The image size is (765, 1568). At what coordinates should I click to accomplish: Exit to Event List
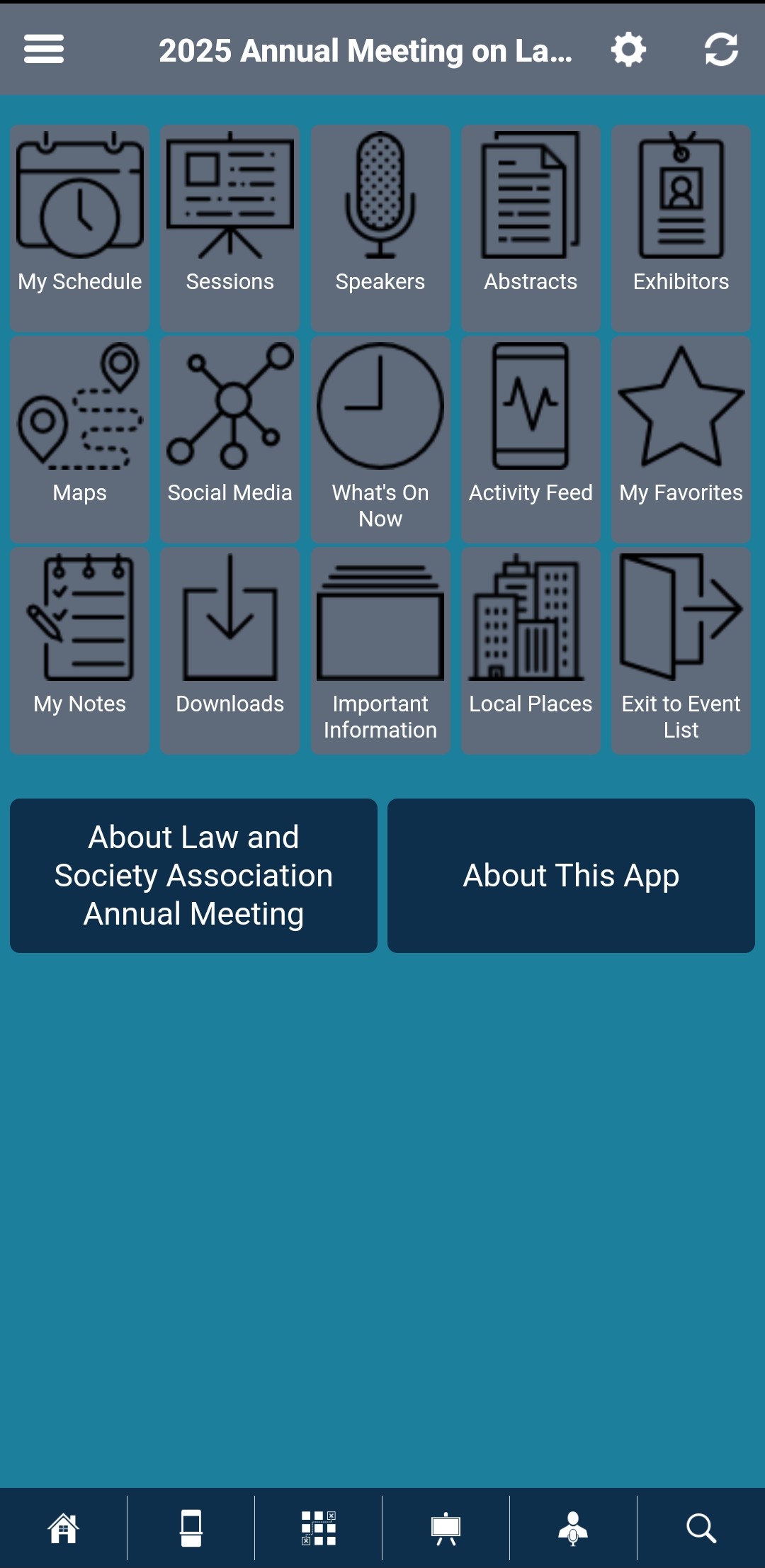[681, 650]
